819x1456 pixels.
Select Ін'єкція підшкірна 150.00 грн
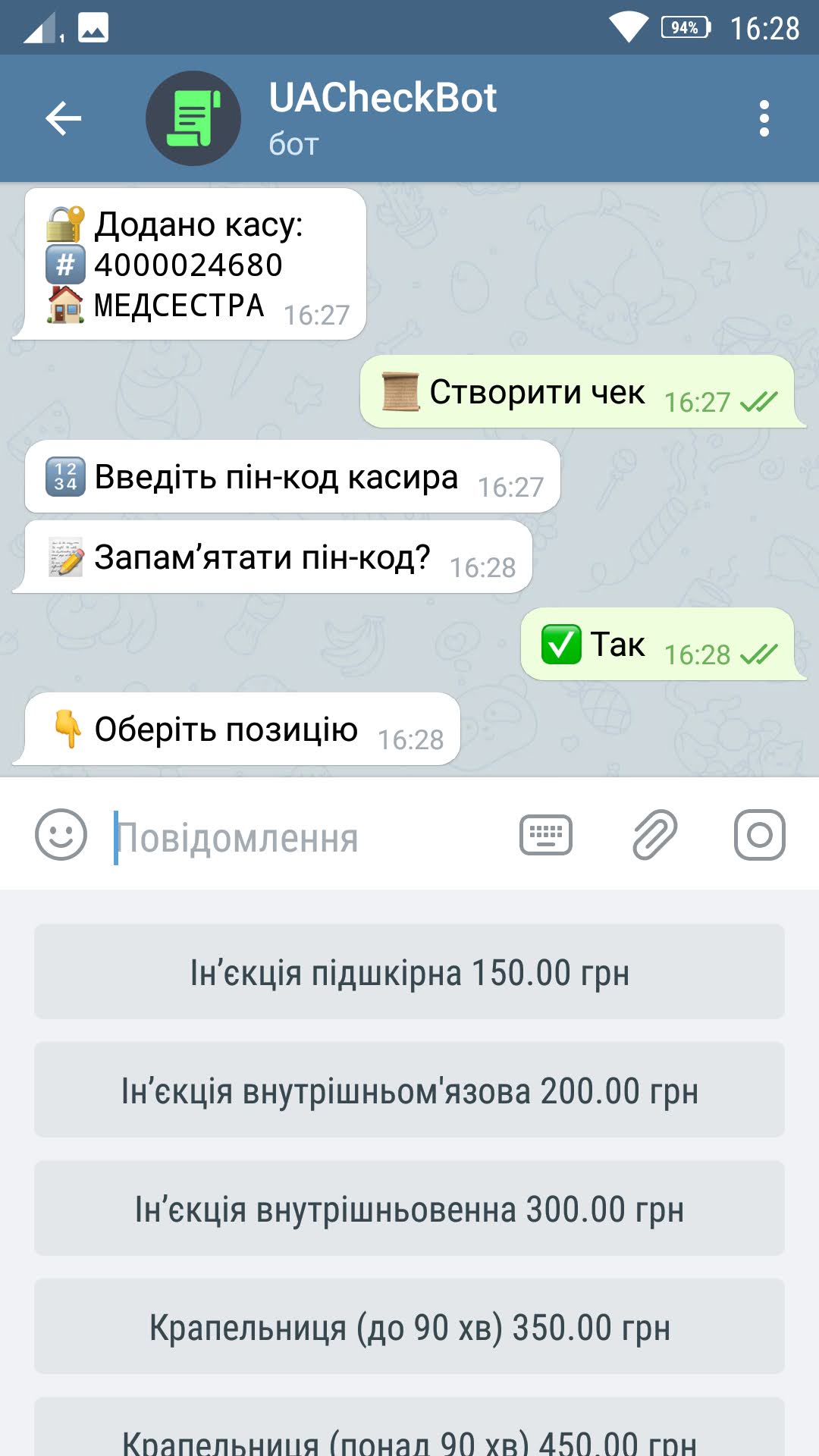click(x=409, y=971)
